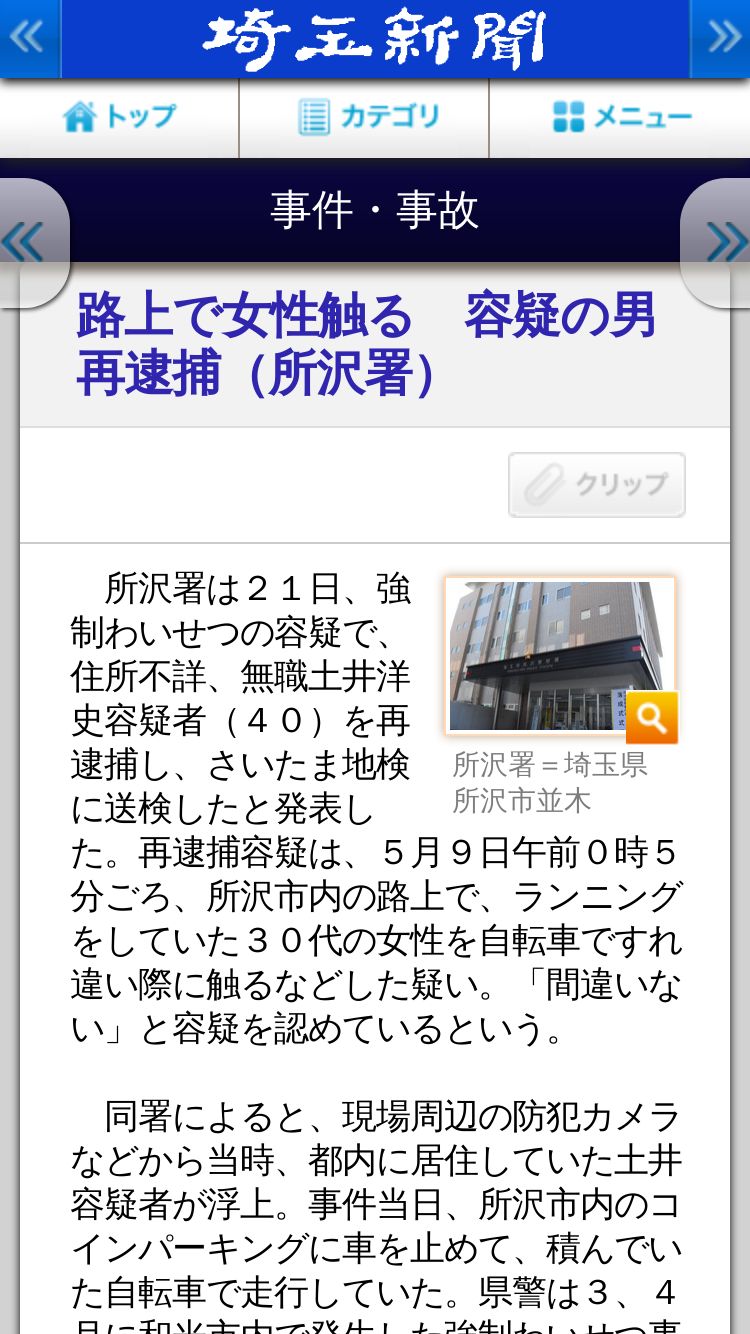Open the メニュー menu

click(x=620, y=118)
